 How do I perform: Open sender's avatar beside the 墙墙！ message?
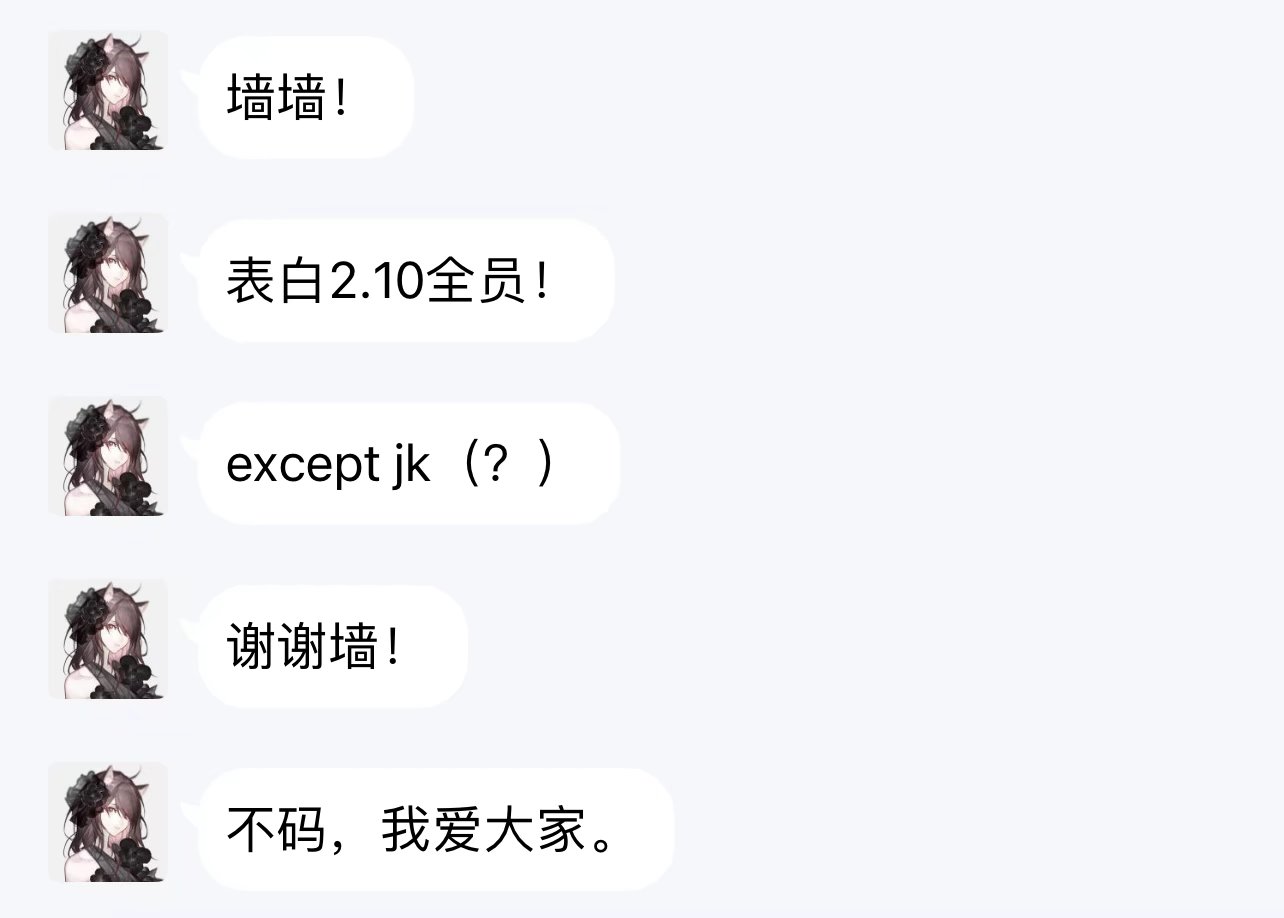point(108,91)
